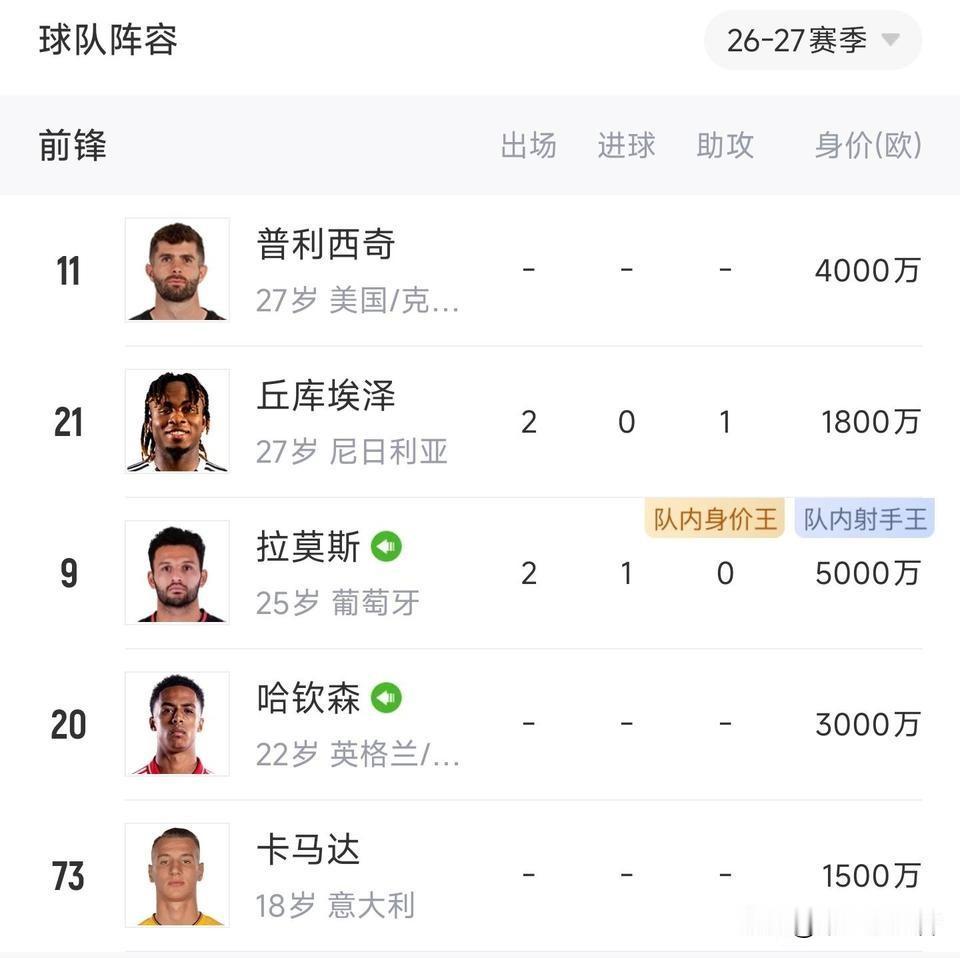Open the 26-27赛季 season dropdown
Image resolution: width=960 pixels, height=958 pixels.
pos(812,40)
